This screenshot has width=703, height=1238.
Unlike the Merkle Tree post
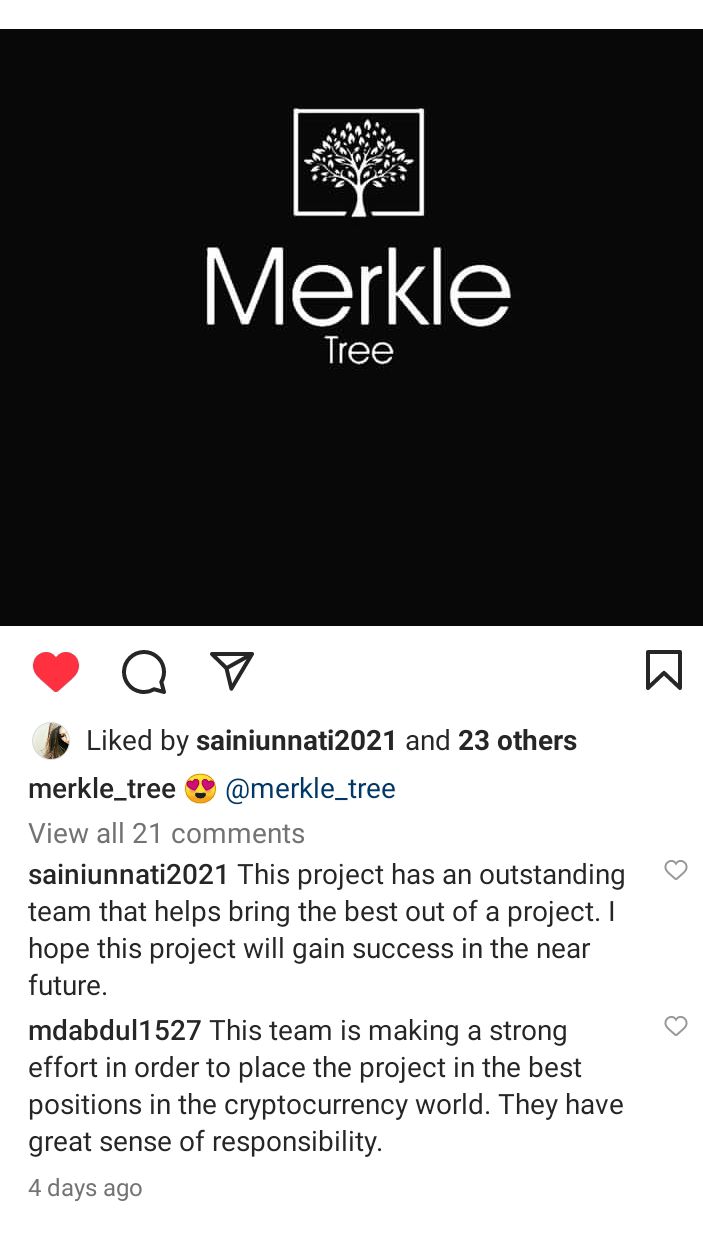point(56,671)
